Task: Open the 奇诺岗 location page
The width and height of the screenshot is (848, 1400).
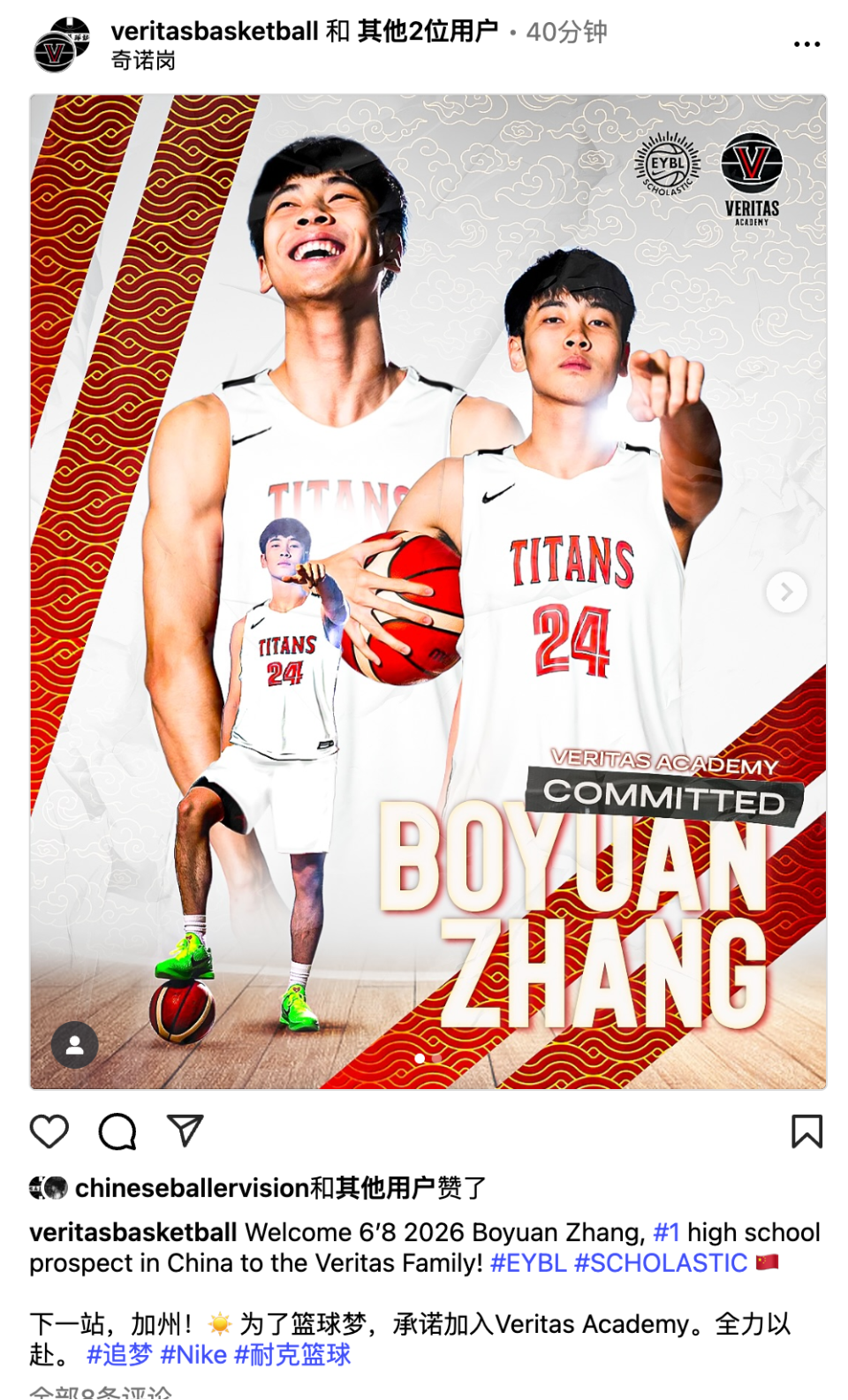Action: [143, 61]
